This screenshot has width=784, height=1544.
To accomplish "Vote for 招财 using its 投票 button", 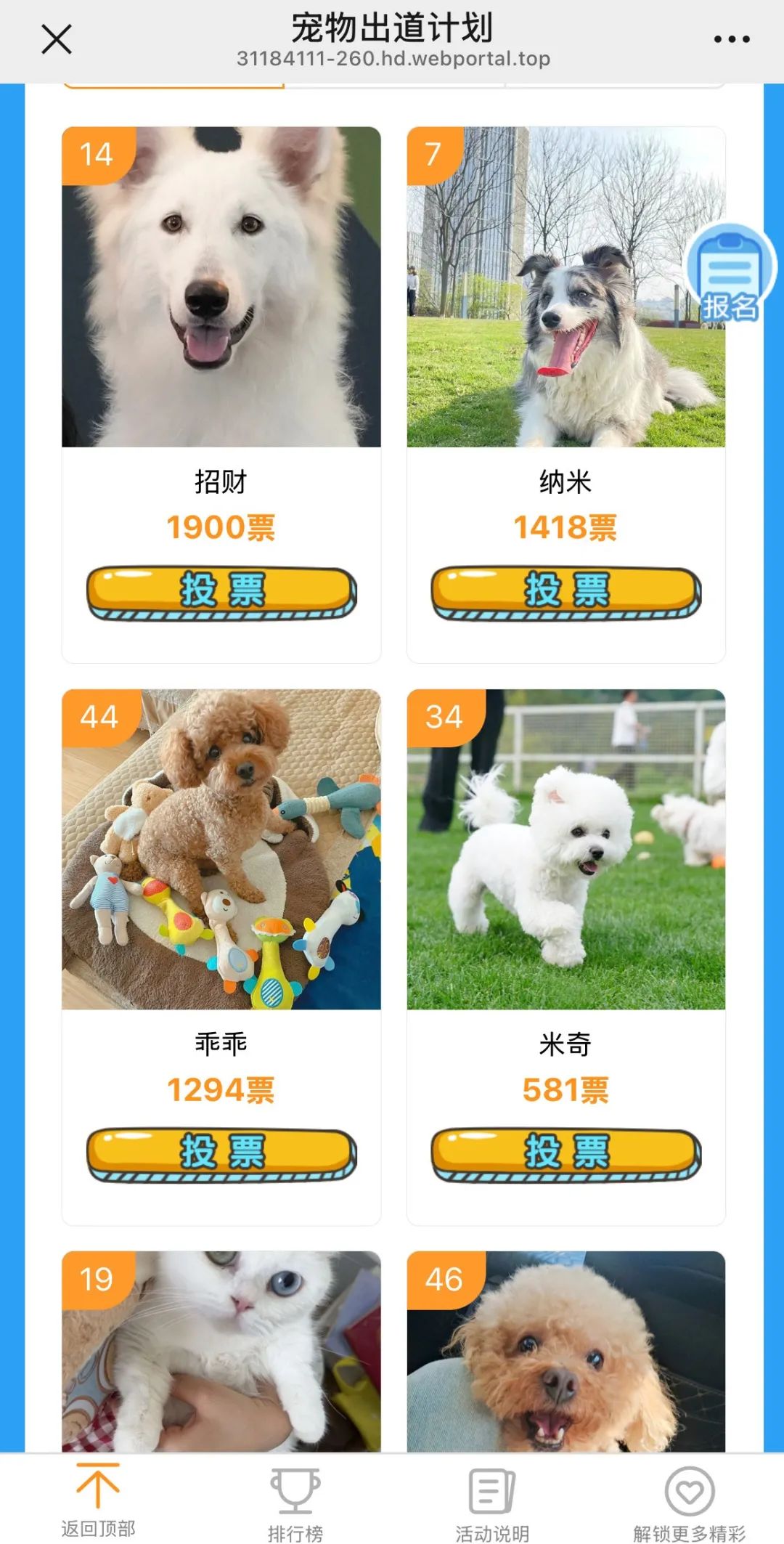I will (221, 592).
